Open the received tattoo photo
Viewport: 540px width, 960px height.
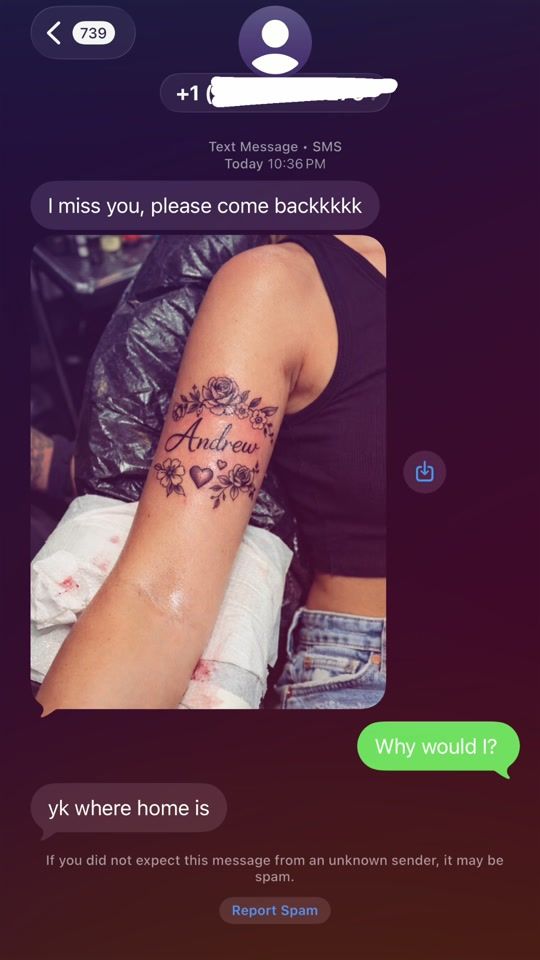(x=208, y=471)
